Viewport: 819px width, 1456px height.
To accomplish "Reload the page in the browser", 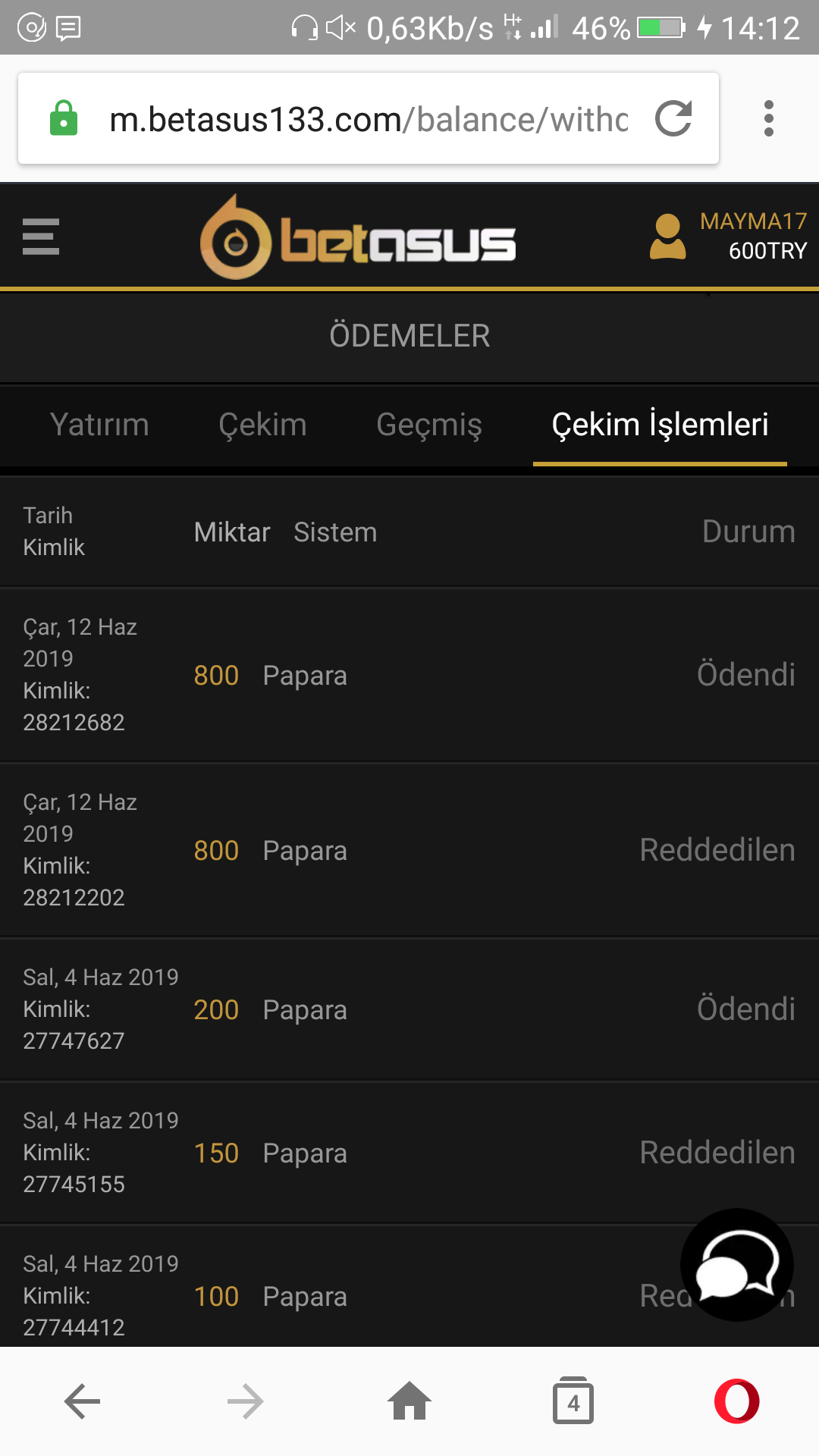I will (x=673, y=119).
